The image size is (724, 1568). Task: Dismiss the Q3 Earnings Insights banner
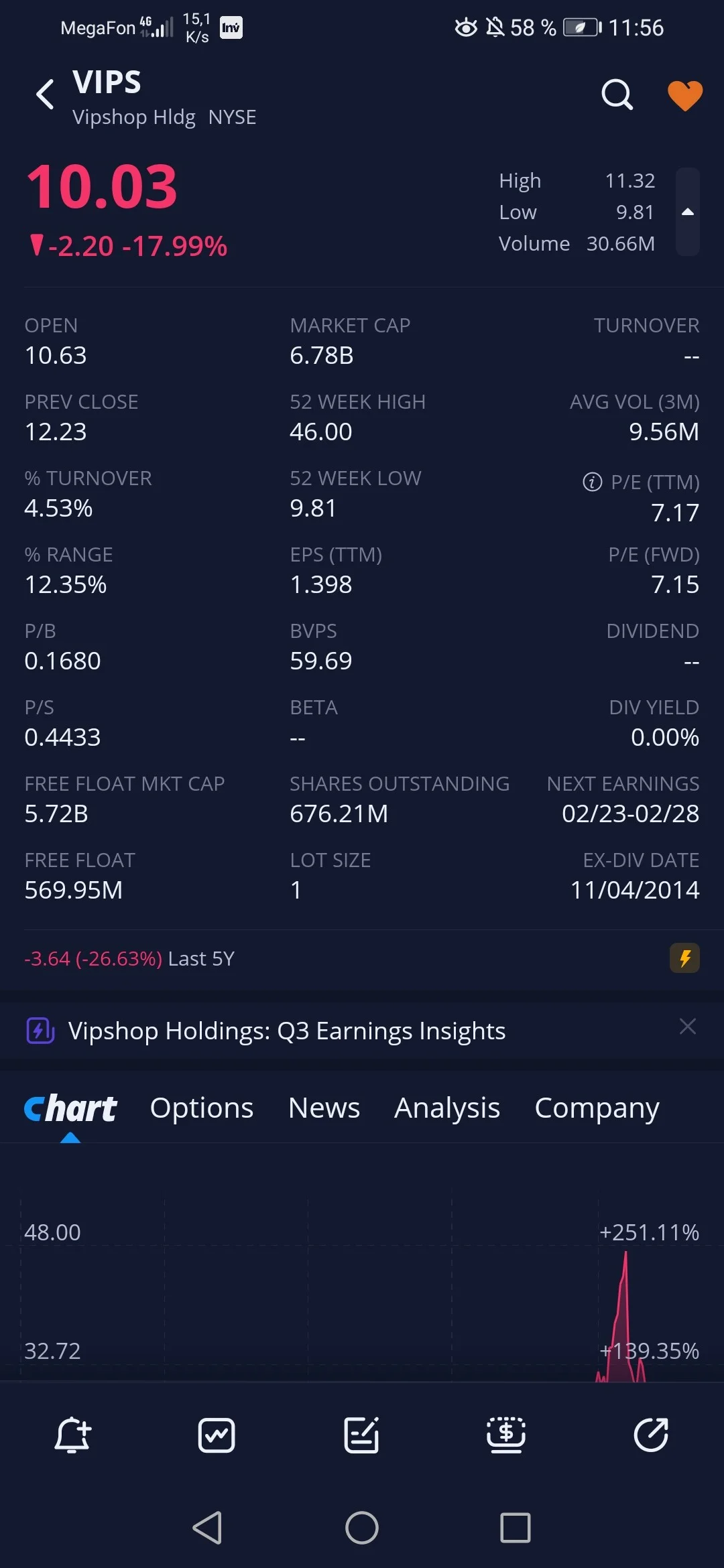click(x=688, y=1027)
